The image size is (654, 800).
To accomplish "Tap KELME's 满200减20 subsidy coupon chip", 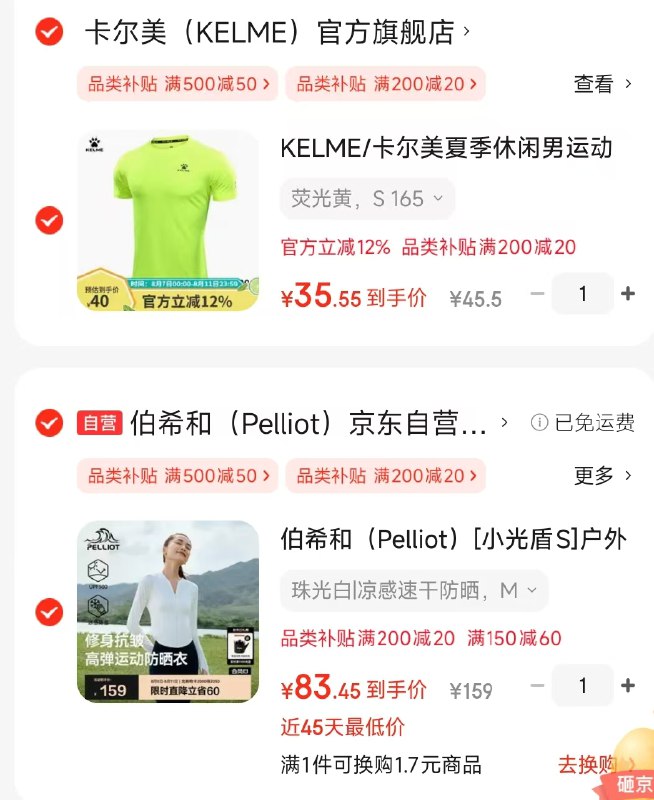I will point(385,84).
